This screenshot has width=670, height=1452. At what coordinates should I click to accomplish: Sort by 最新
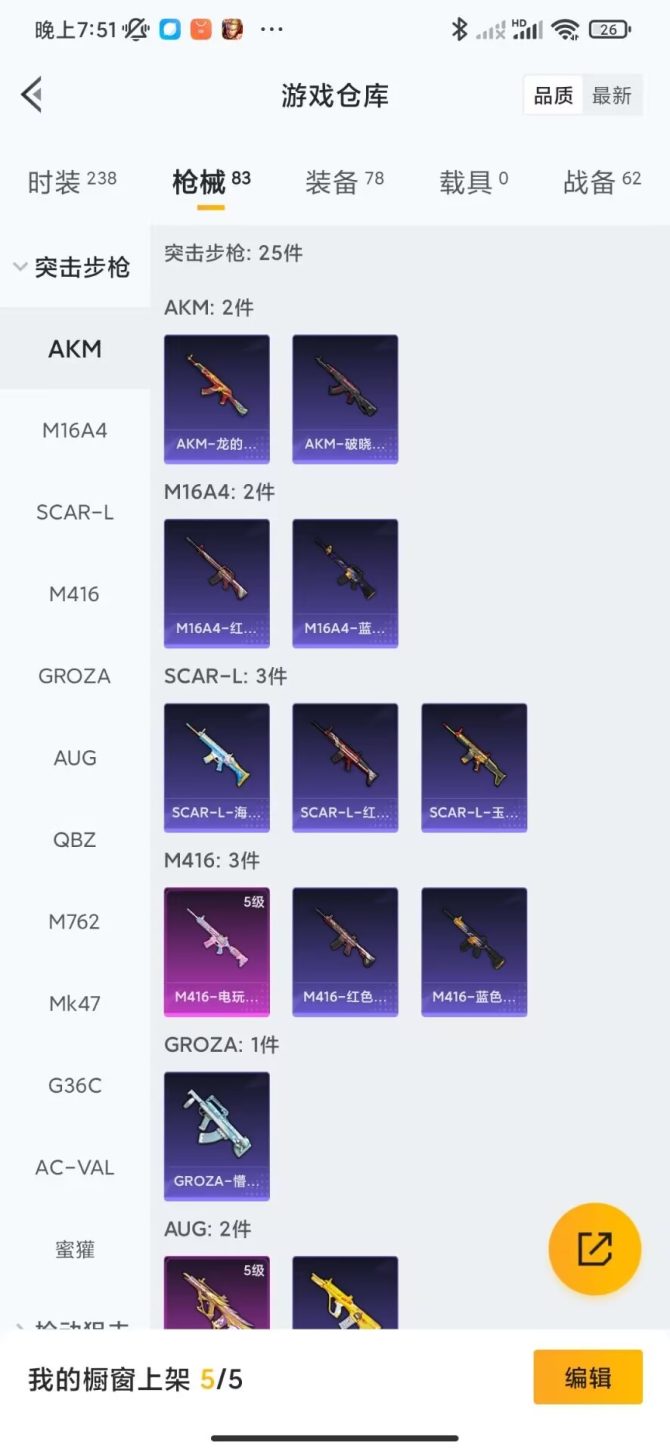[611, 96]
